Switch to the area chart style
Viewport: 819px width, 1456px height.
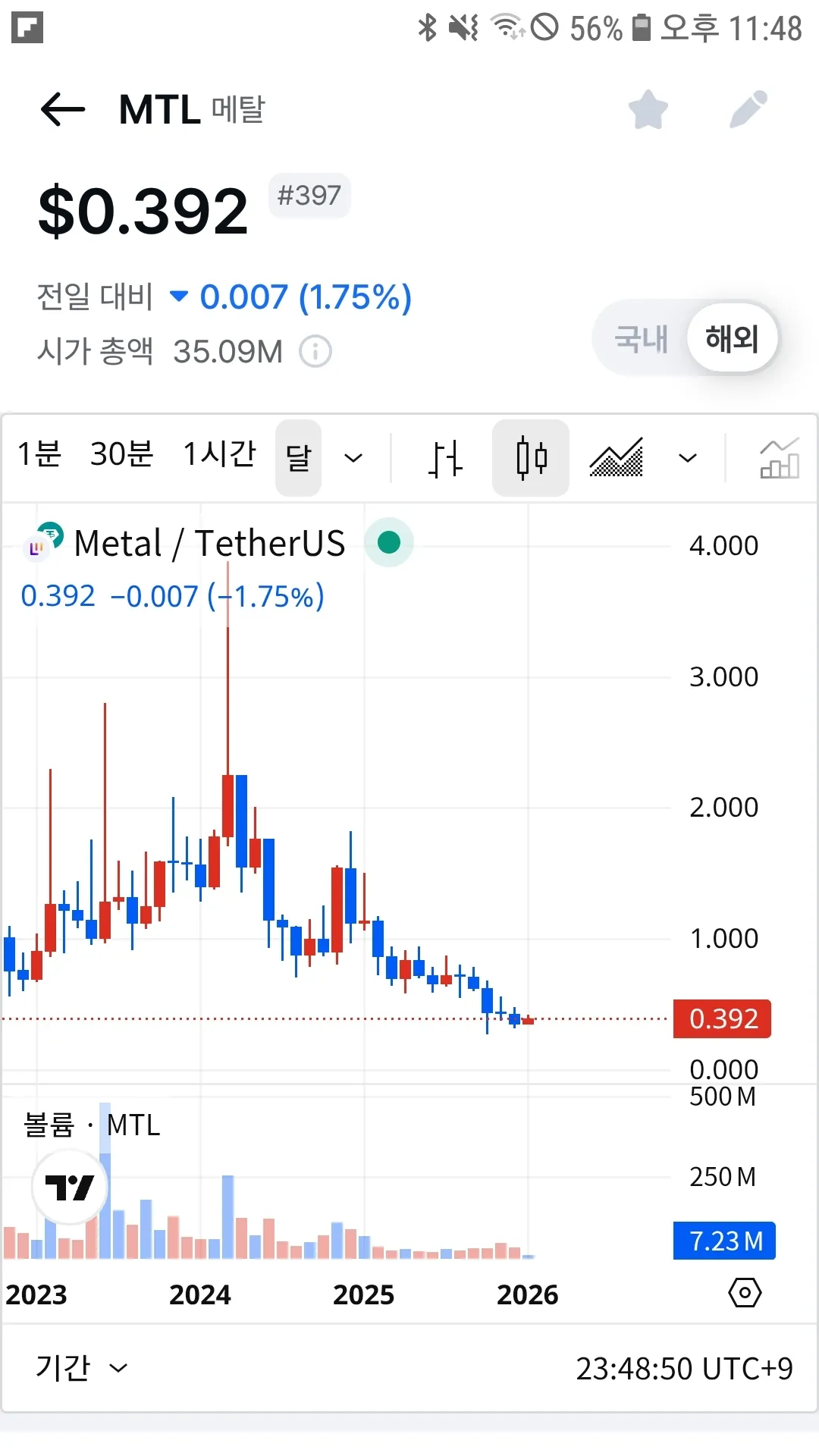click(617, 458)
